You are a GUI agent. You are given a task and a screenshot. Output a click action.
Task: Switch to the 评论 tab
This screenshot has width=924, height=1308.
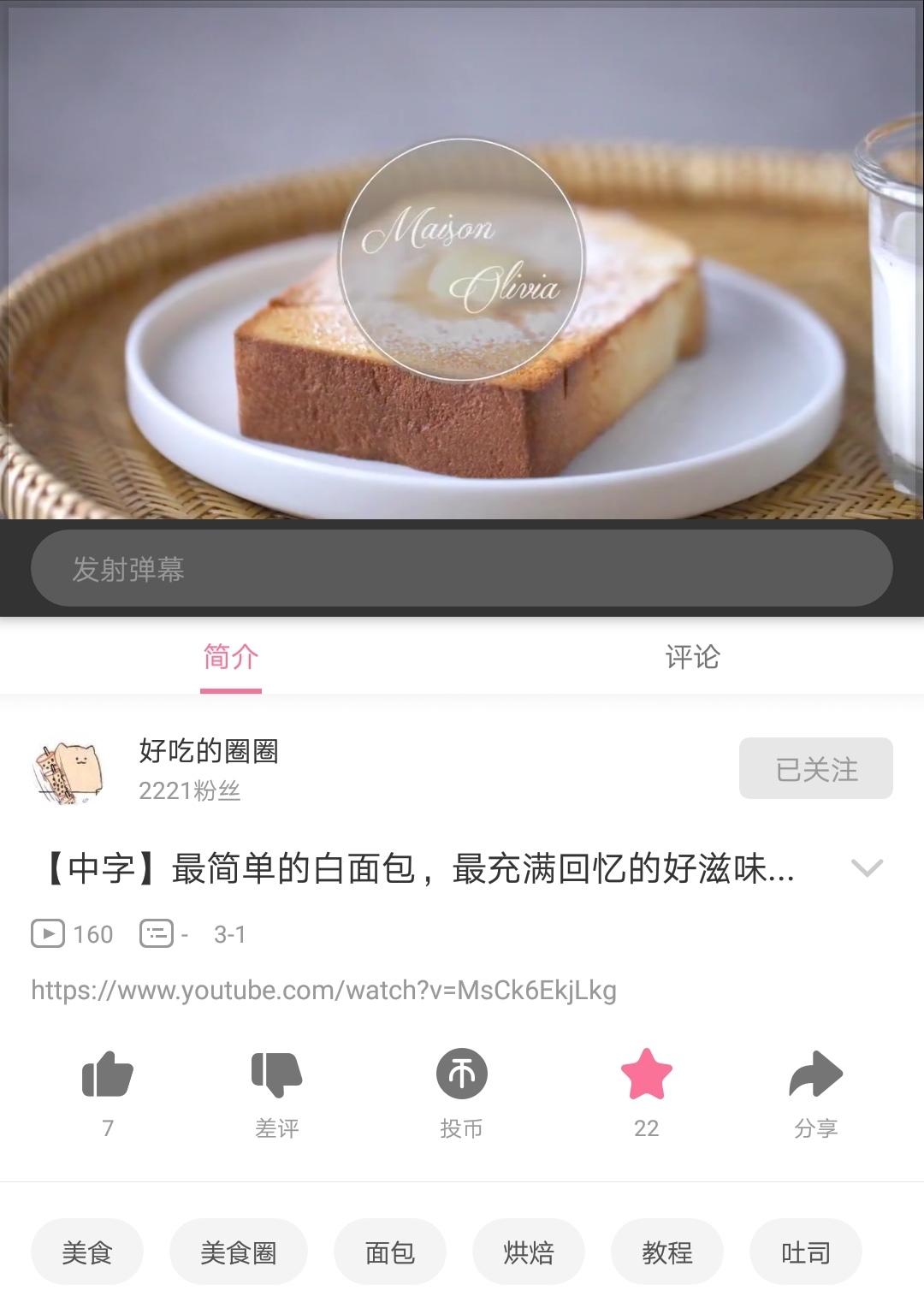point(693,657)
